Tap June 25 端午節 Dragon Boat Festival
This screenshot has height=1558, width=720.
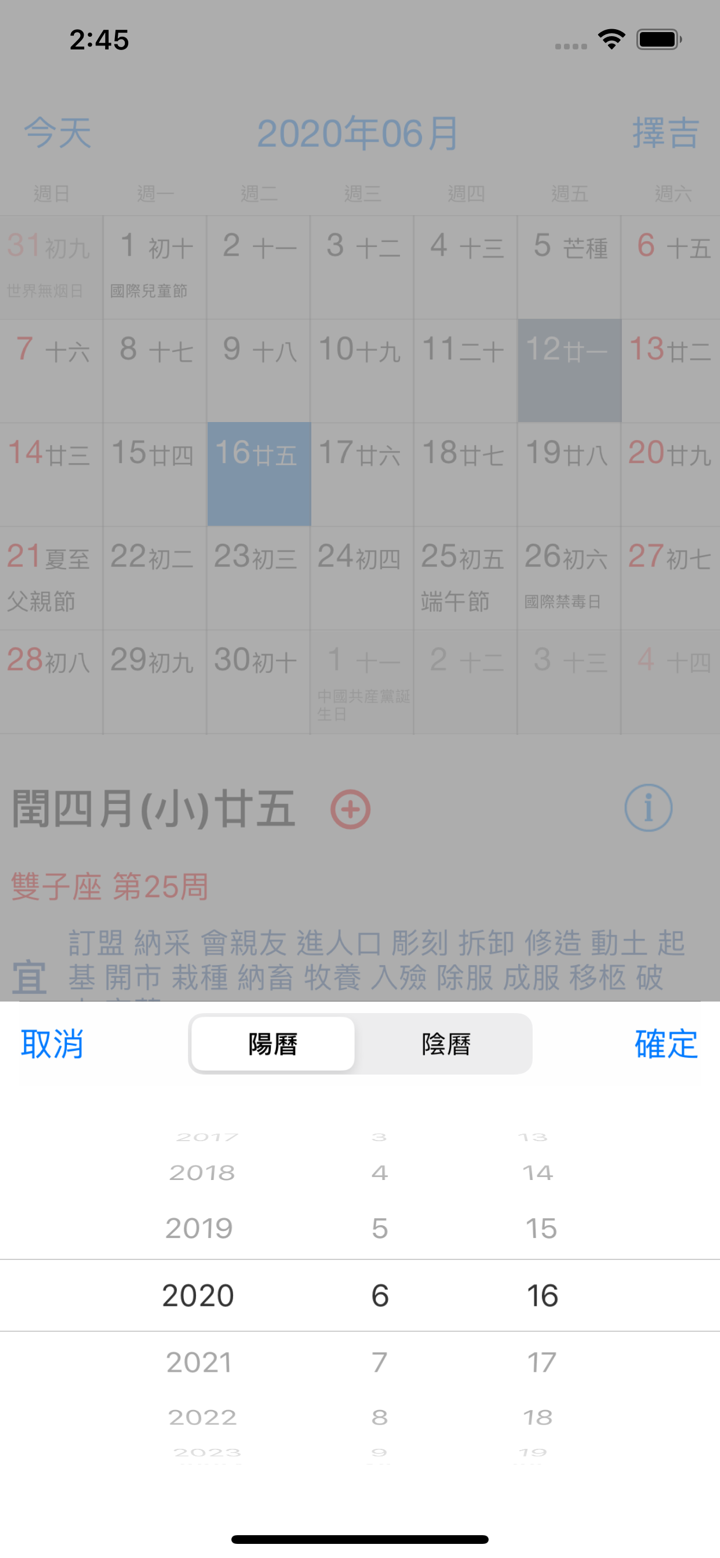click(x=465, y=575)
